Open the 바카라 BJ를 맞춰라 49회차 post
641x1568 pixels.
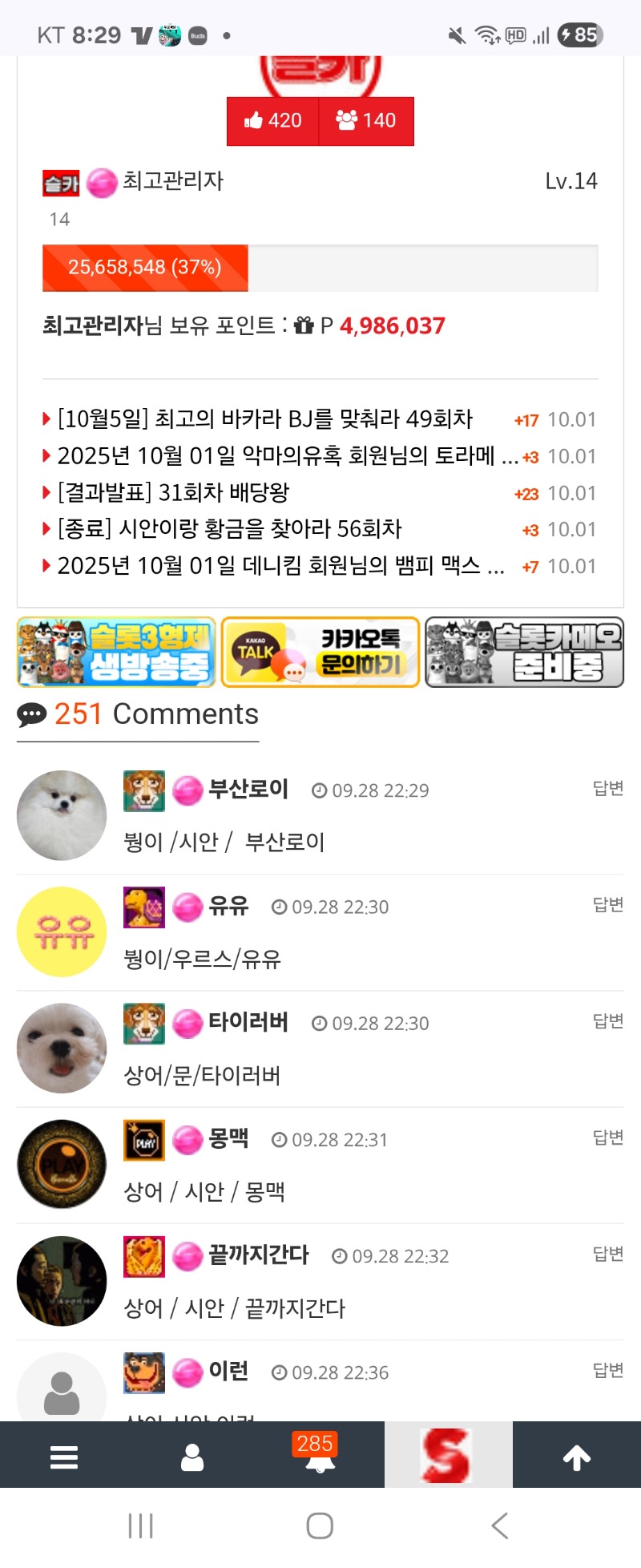tap(265, 419)
